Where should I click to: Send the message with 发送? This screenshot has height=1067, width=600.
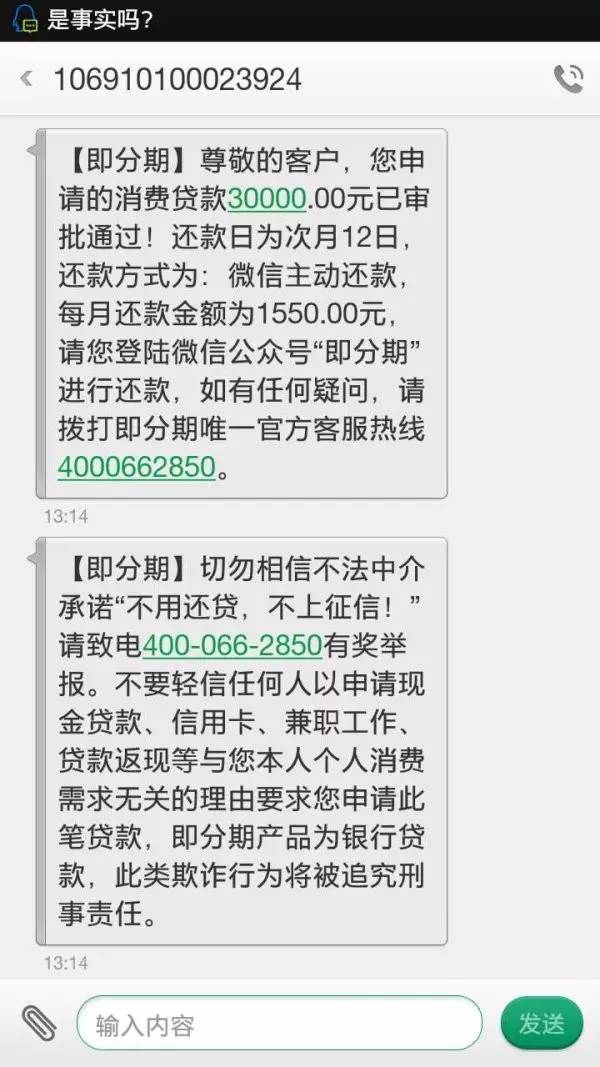click(x=541, y=1023)
